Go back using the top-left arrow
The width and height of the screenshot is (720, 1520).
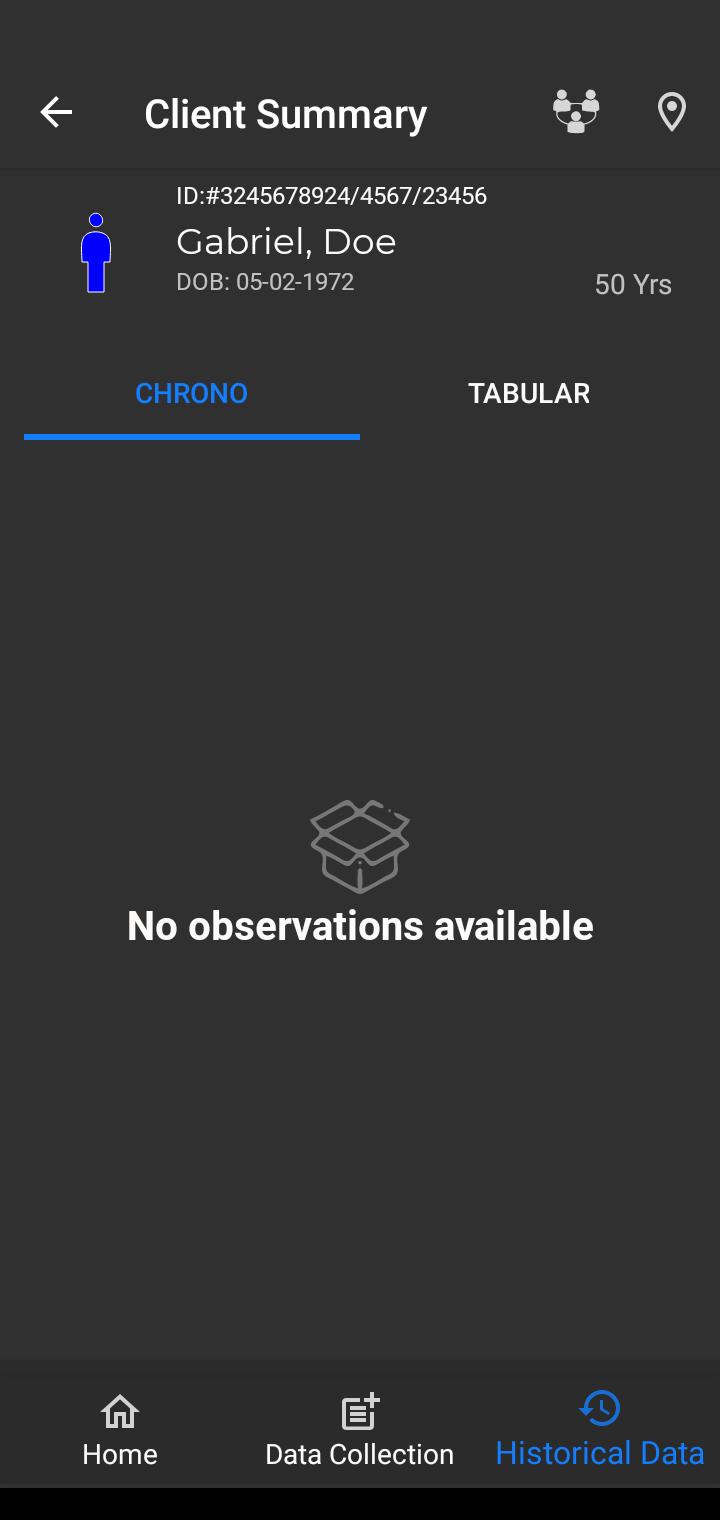tap(56, 113)
